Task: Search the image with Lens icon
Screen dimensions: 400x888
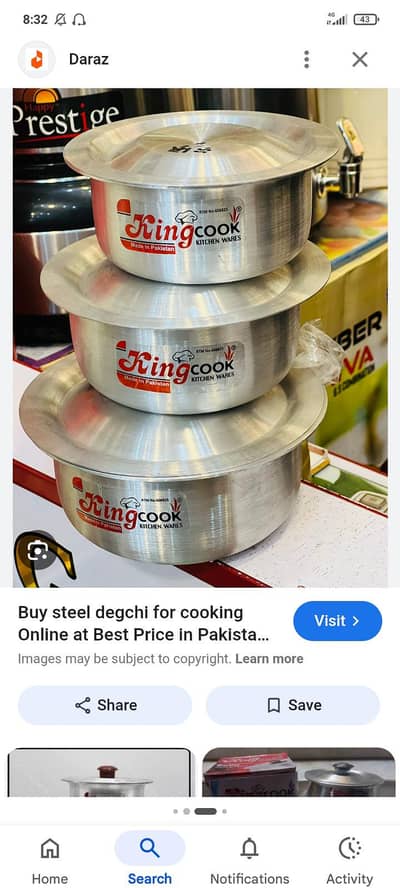Action: coord(38,550)
